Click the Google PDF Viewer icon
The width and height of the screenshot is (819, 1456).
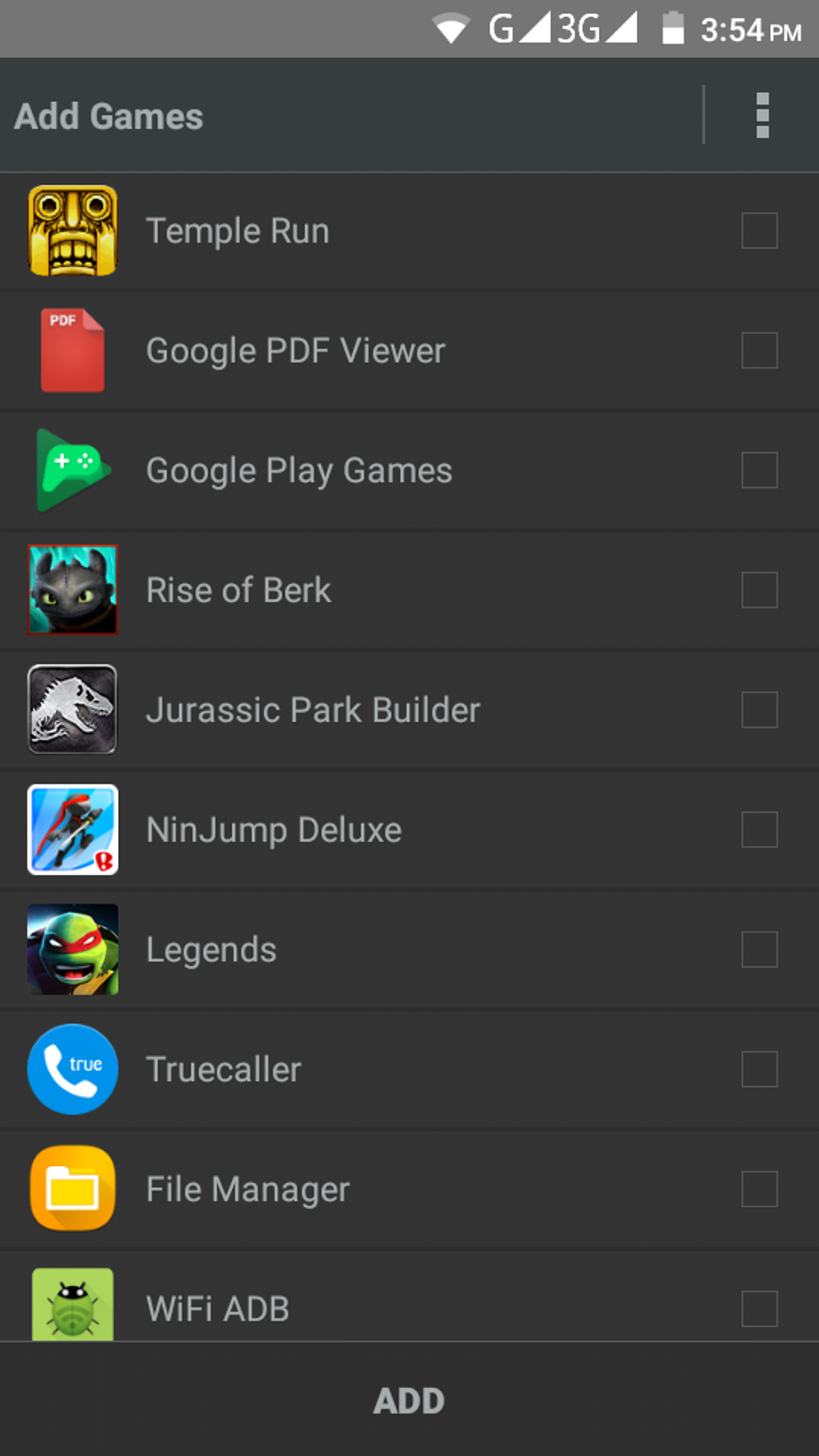pos(72,350)
